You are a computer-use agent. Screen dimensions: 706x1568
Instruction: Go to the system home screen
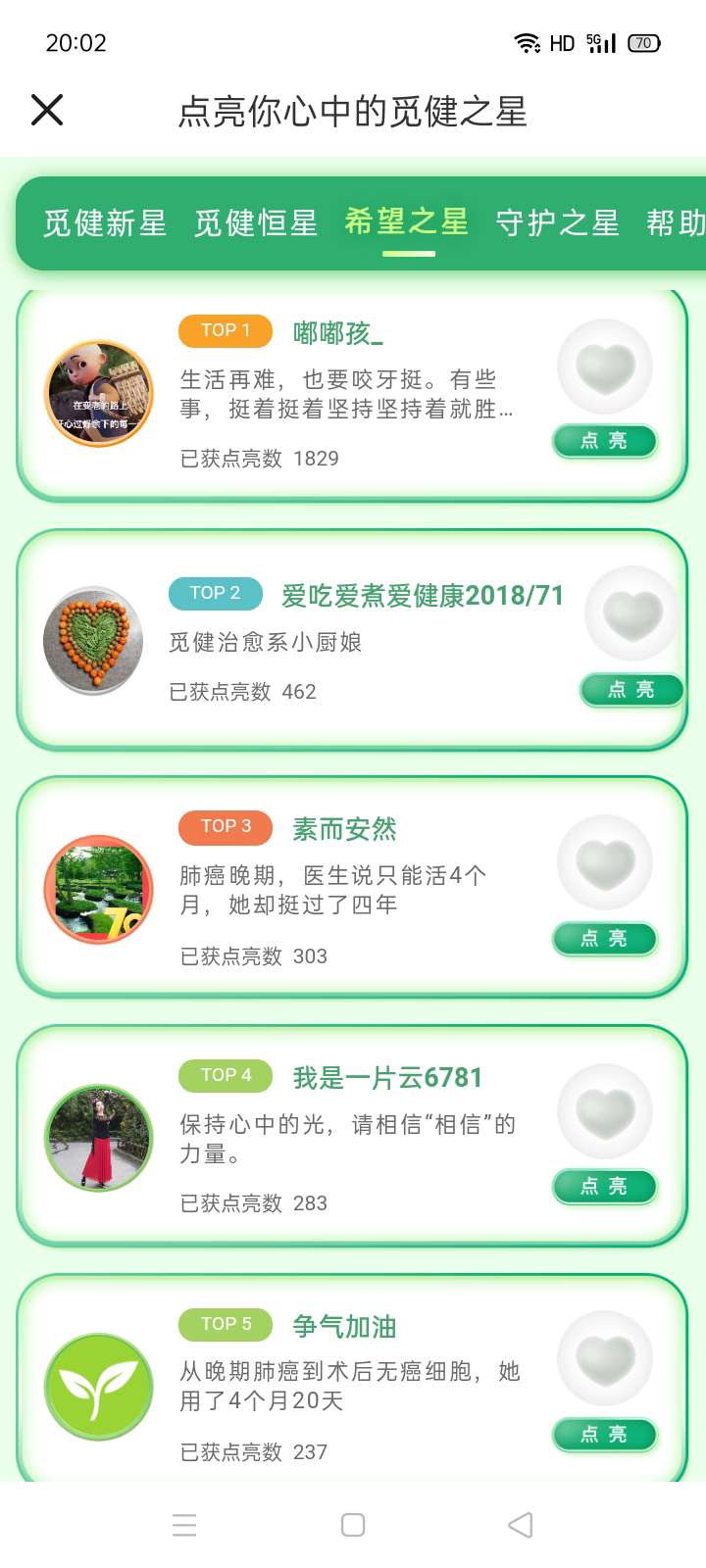pos(353,1525)
